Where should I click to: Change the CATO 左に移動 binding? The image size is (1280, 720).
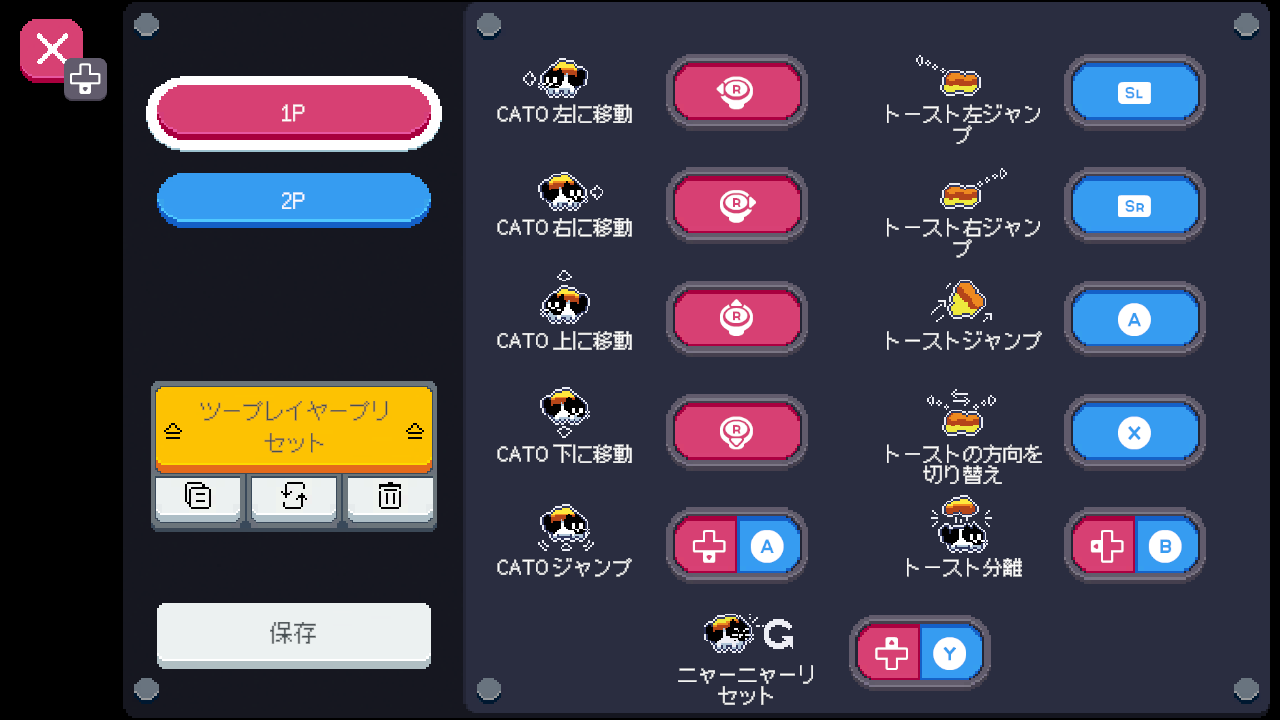[x=736, y=92]
